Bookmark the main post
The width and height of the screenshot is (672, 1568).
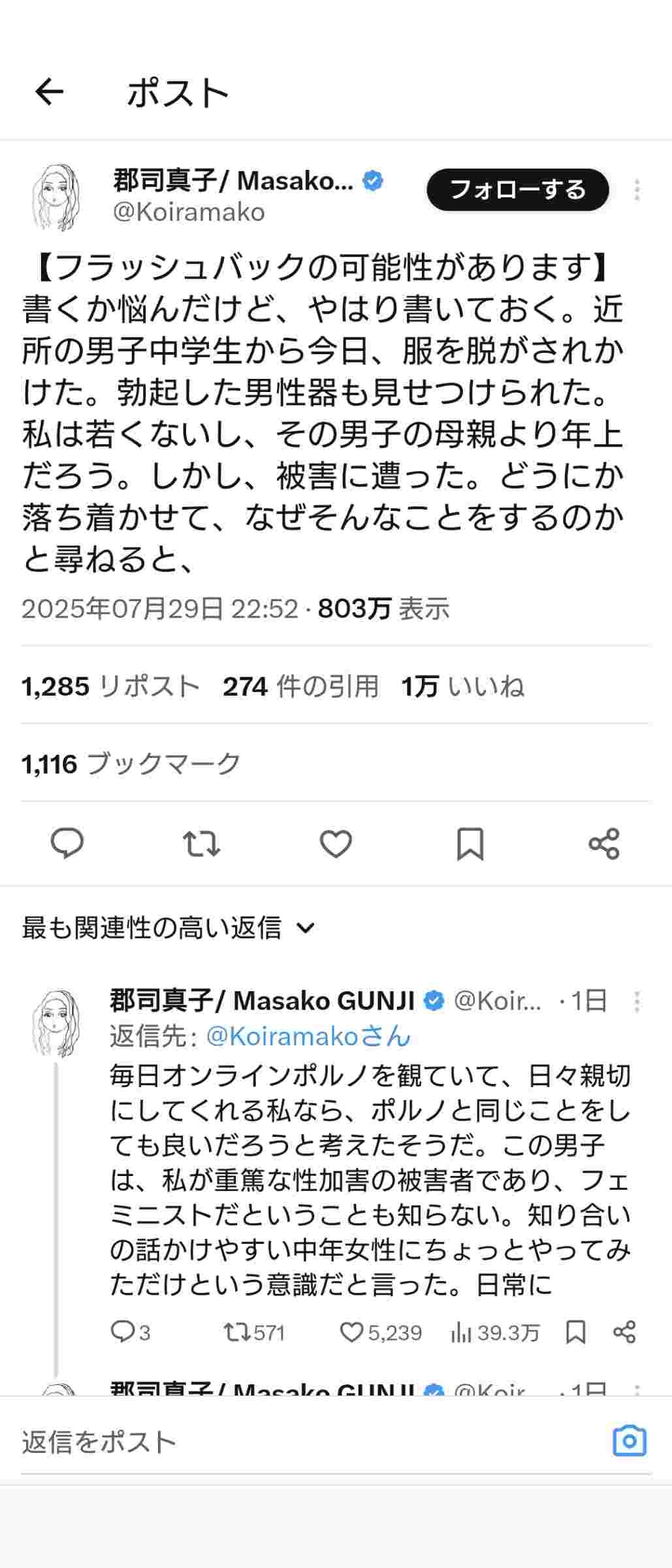[470, 843]
